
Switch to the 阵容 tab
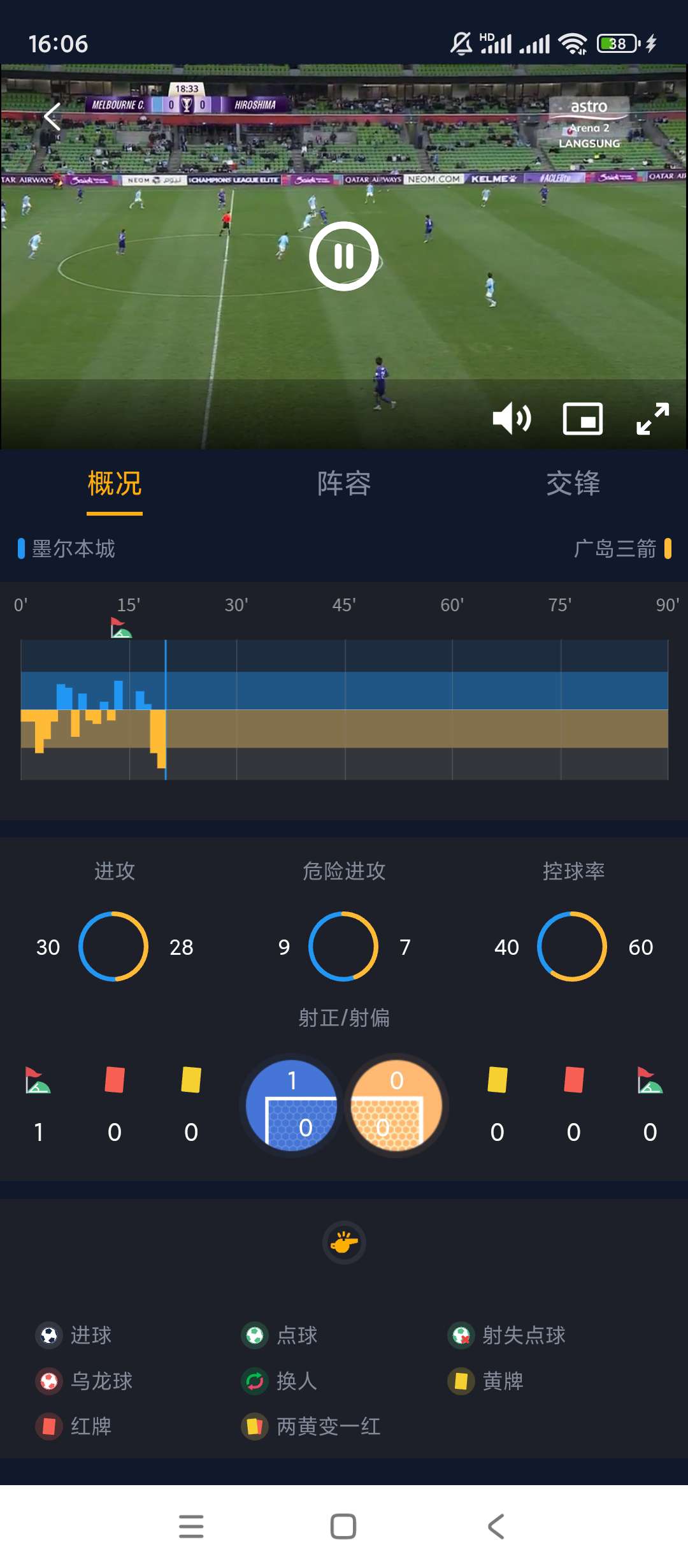344,483
